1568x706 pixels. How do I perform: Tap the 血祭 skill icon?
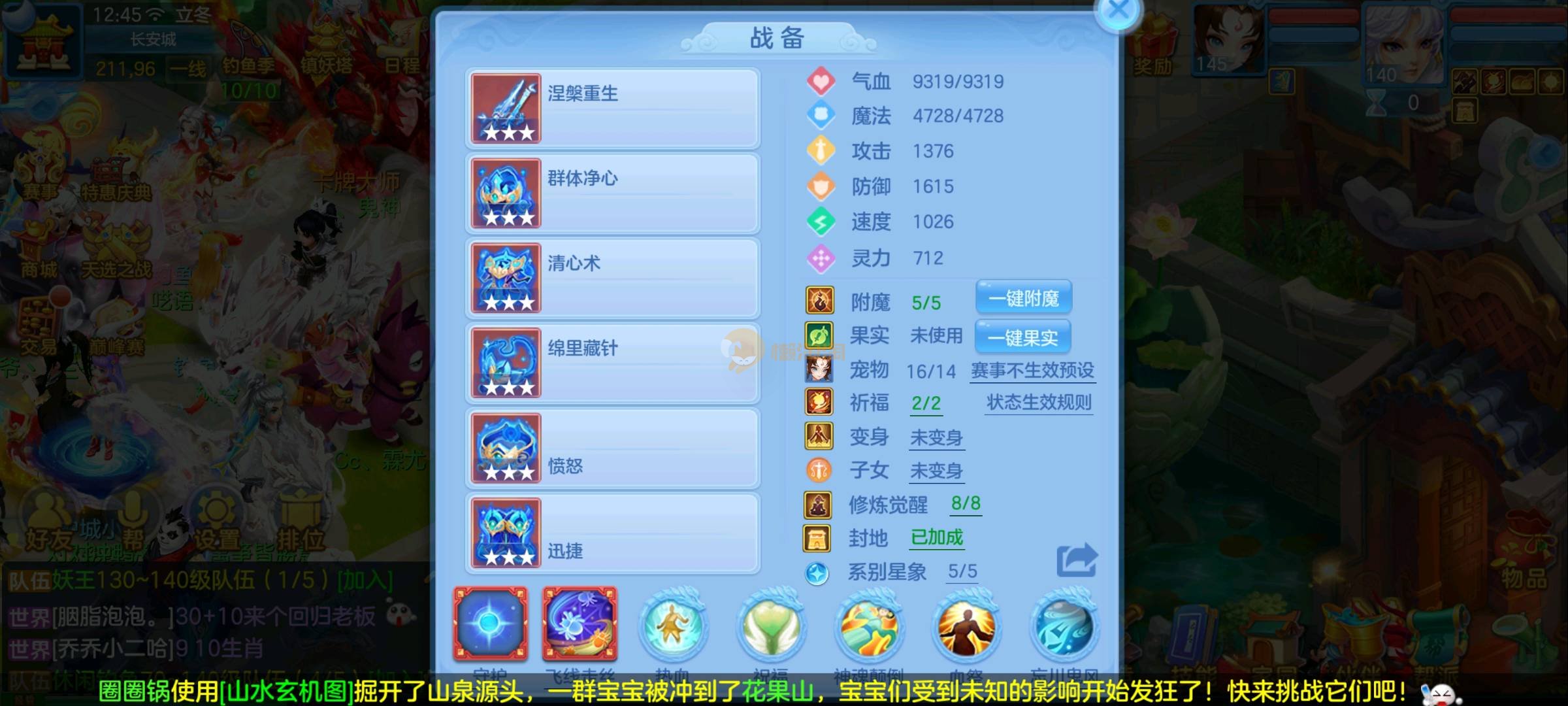[x=966, y=629]
